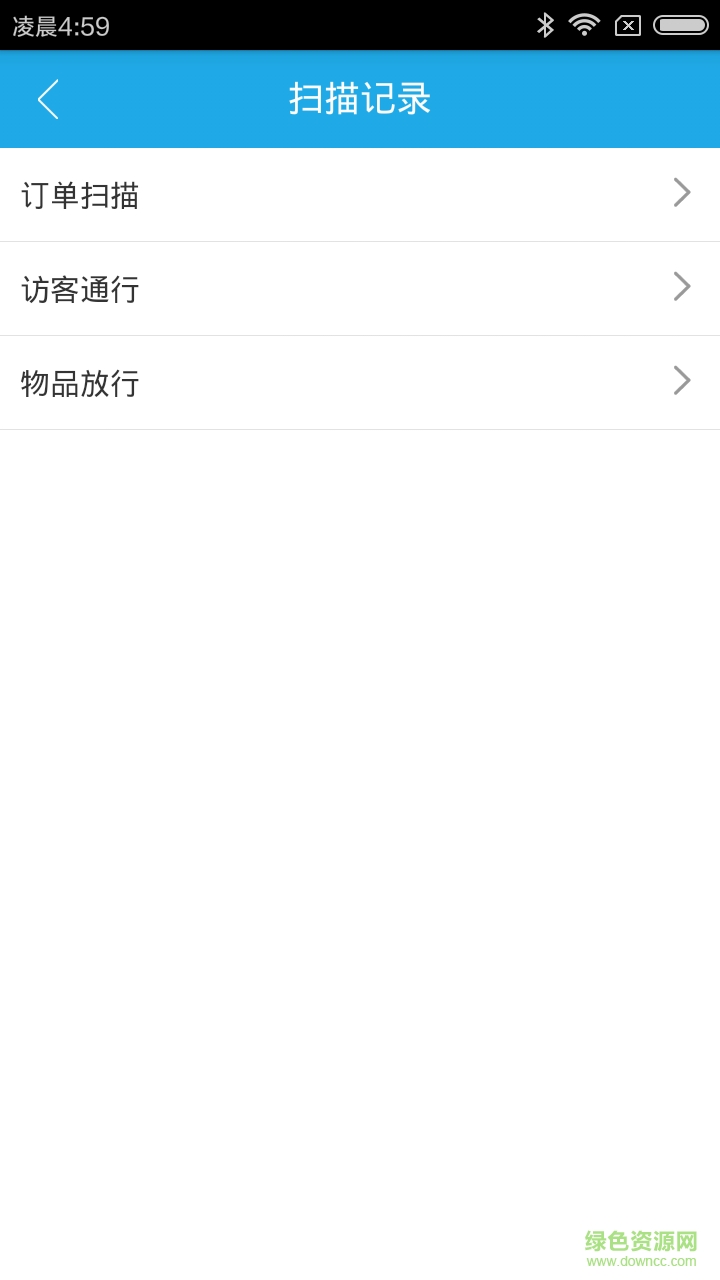Toggle the SIM status indicator
The image size is (720, 1280).
point(628,25)
